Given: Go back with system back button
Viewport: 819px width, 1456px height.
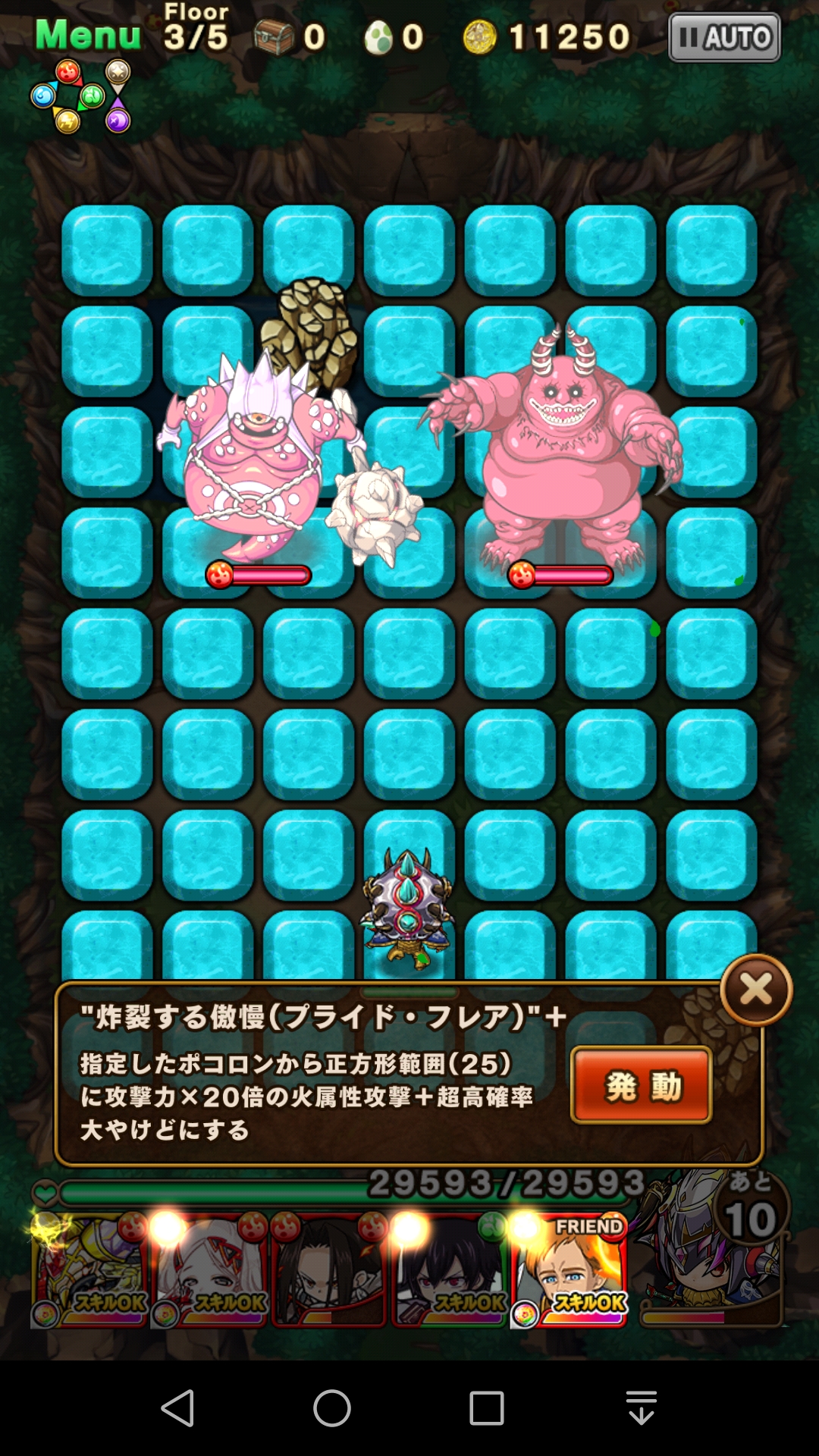Looking at the screenshot, I should 178,1408.
